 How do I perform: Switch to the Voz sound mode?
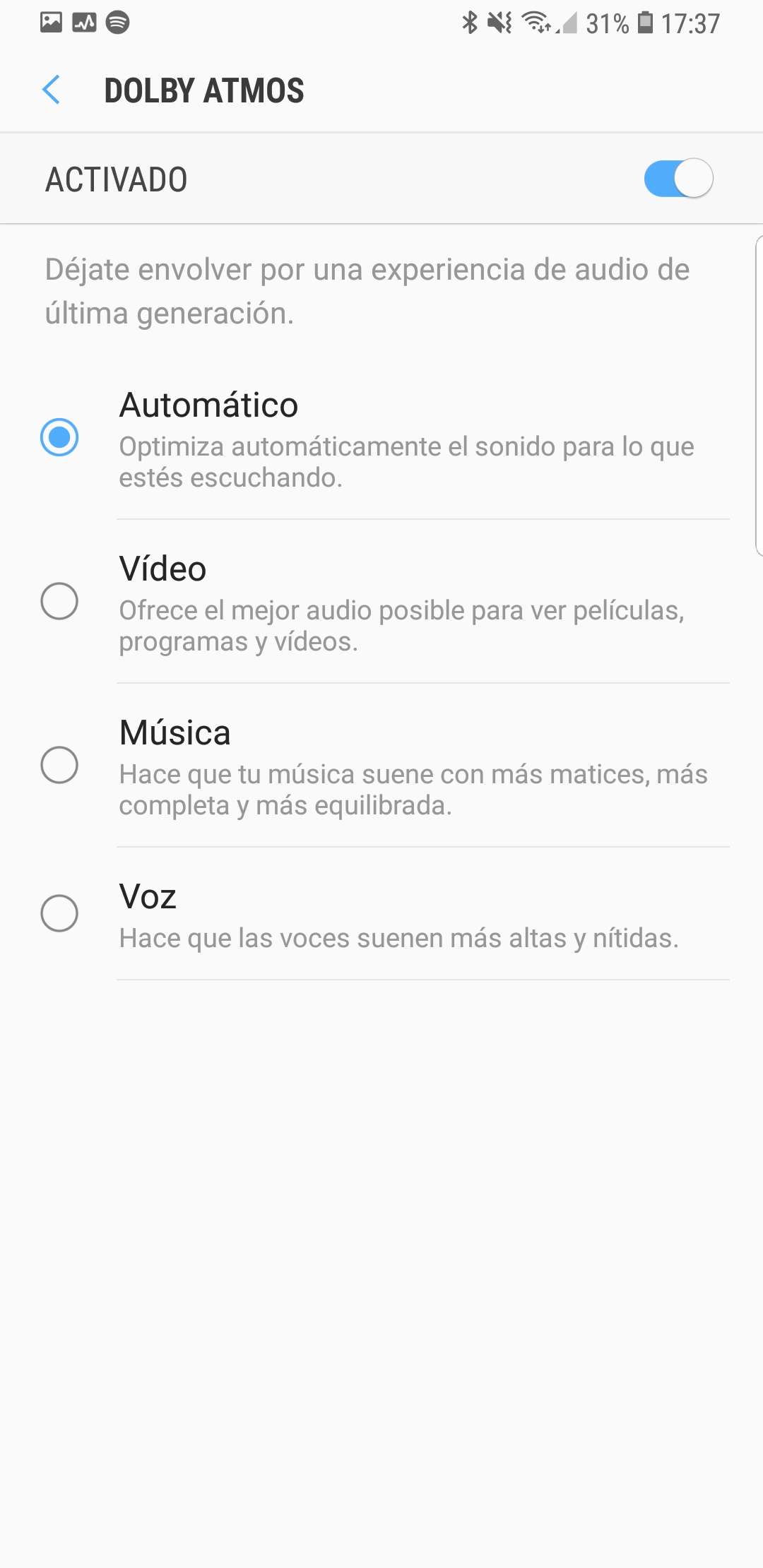tap(381, 914)
